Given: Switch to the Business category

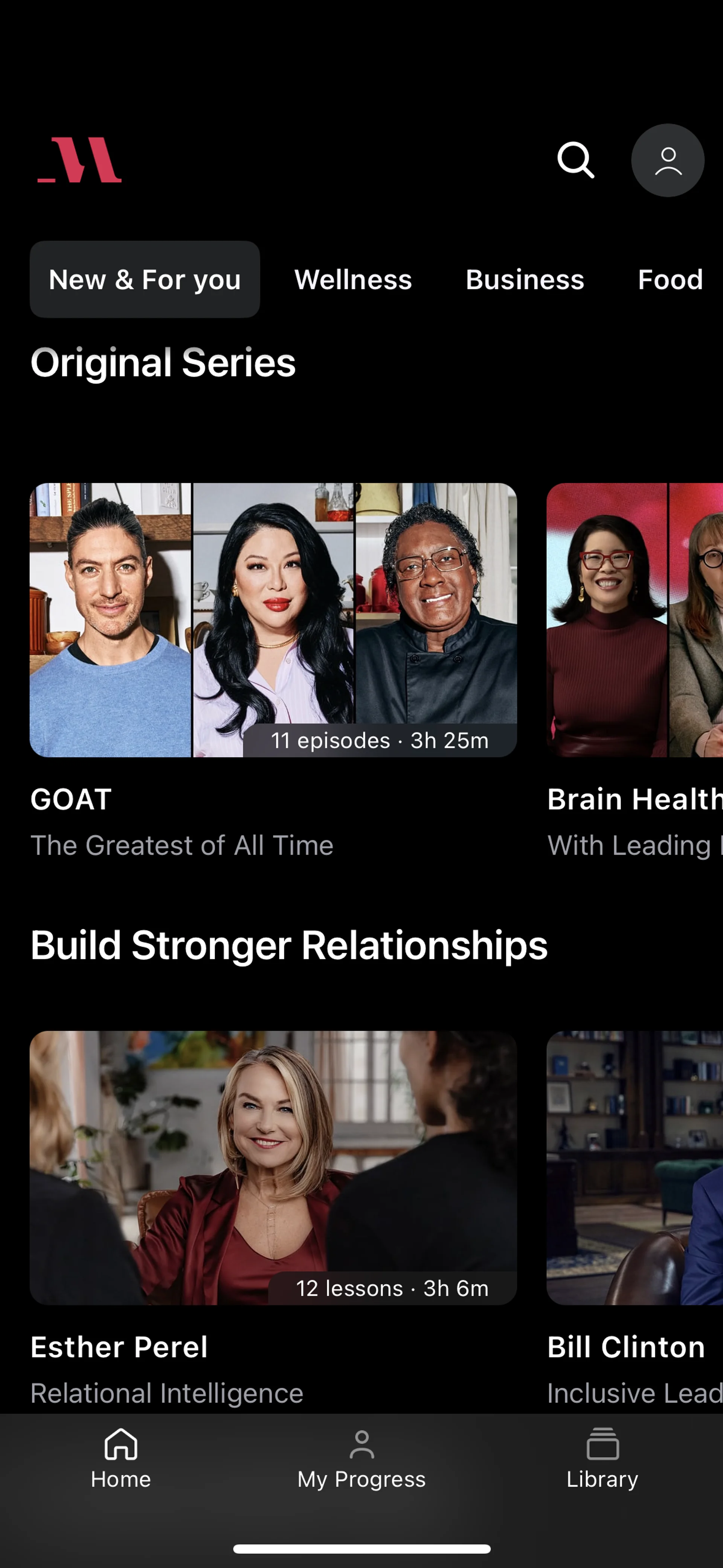Looking at the screenshot, I should (x=525, y=280).
